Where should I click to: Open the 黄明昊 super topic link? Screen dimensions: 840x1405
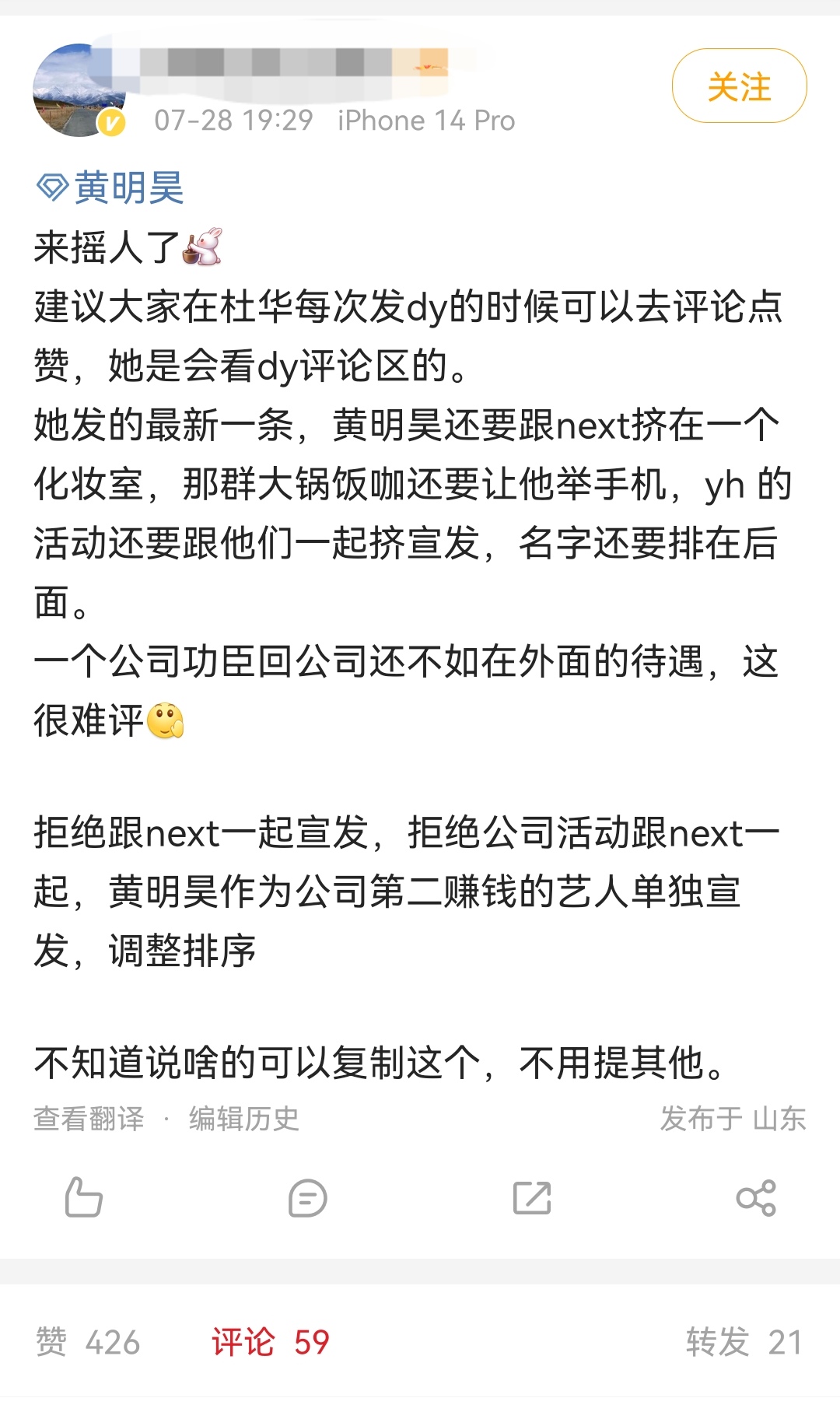tap(111, 187)
